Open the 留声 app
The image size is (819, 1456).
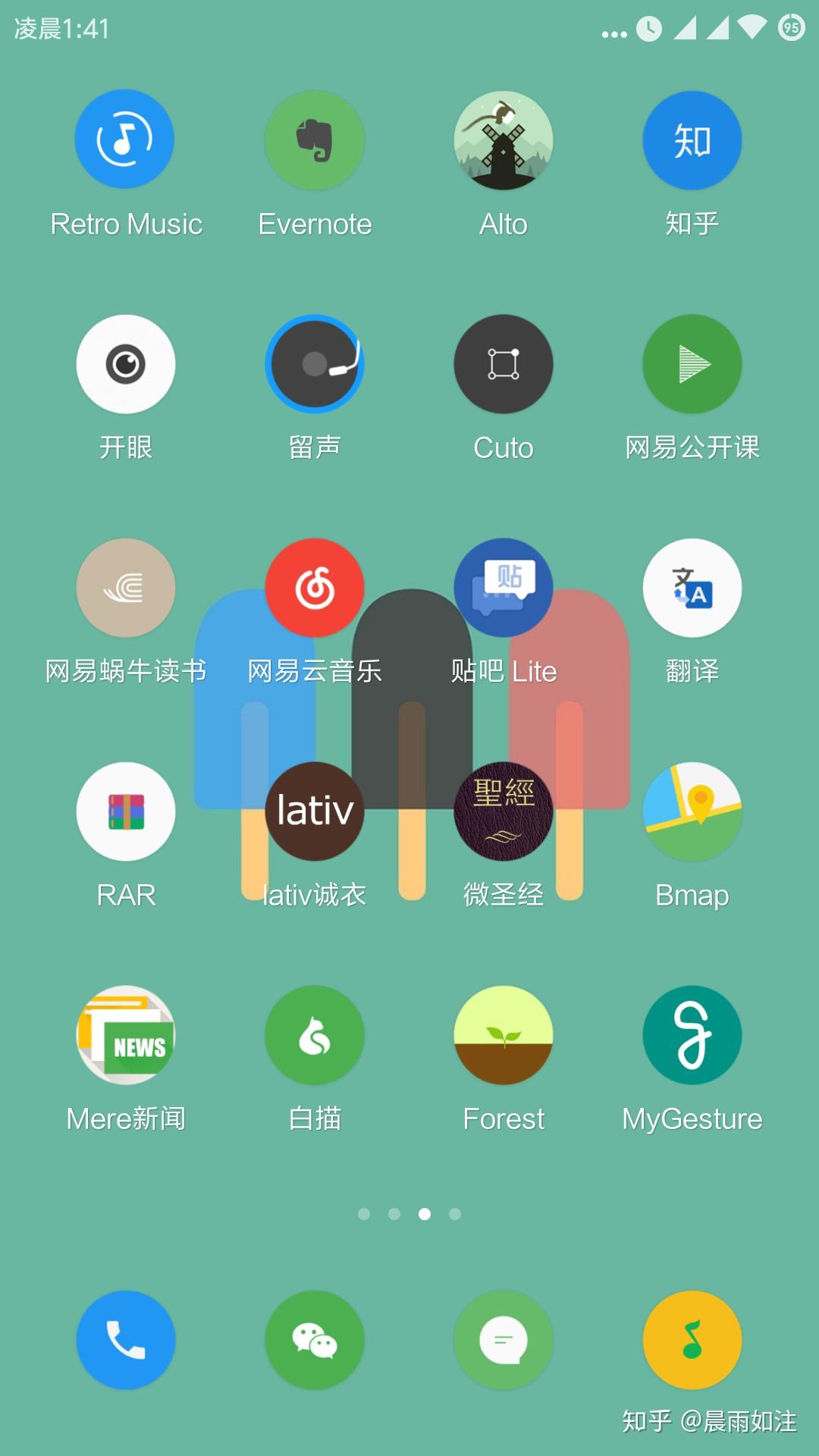[315, 364]
